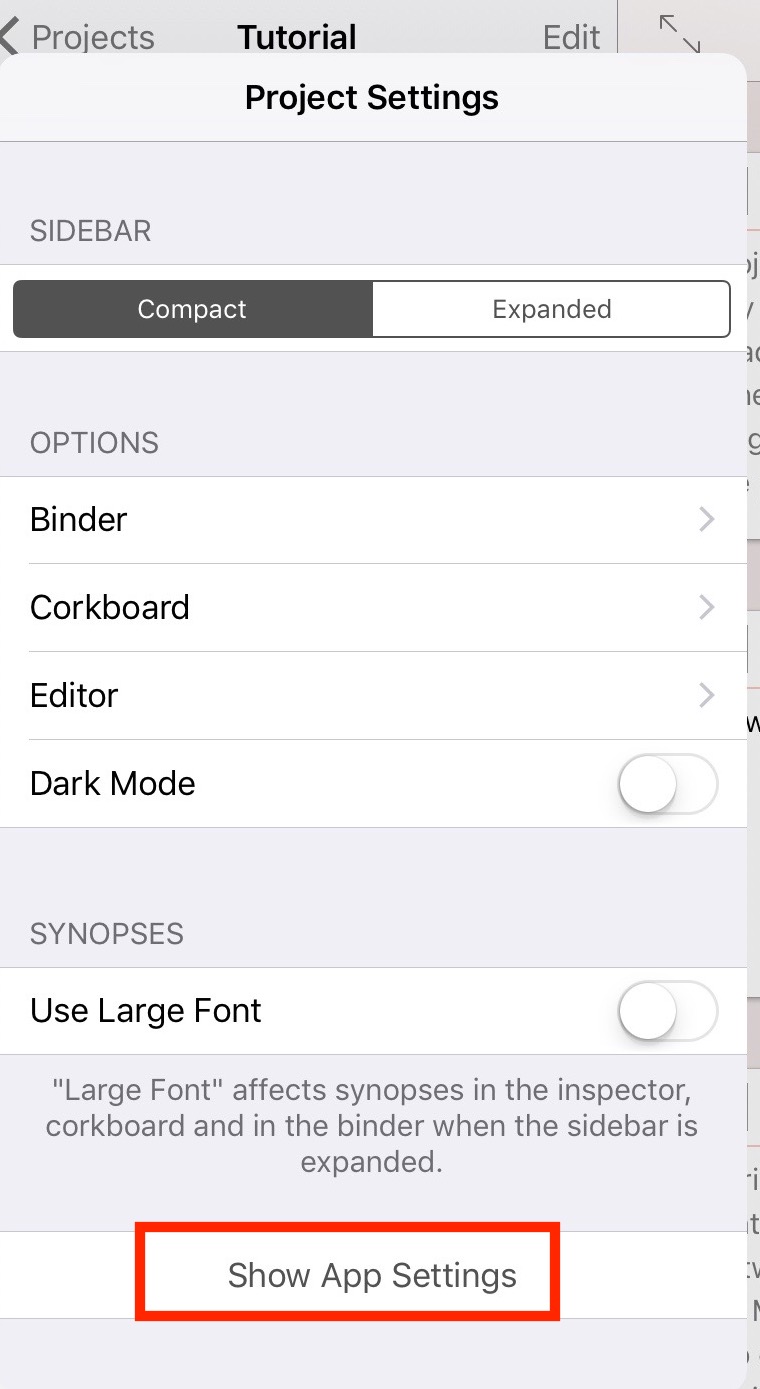Click the SIDEBAR section label
Image resolution: width=760 pixels, height=1389 pixels.
point(90,231)
